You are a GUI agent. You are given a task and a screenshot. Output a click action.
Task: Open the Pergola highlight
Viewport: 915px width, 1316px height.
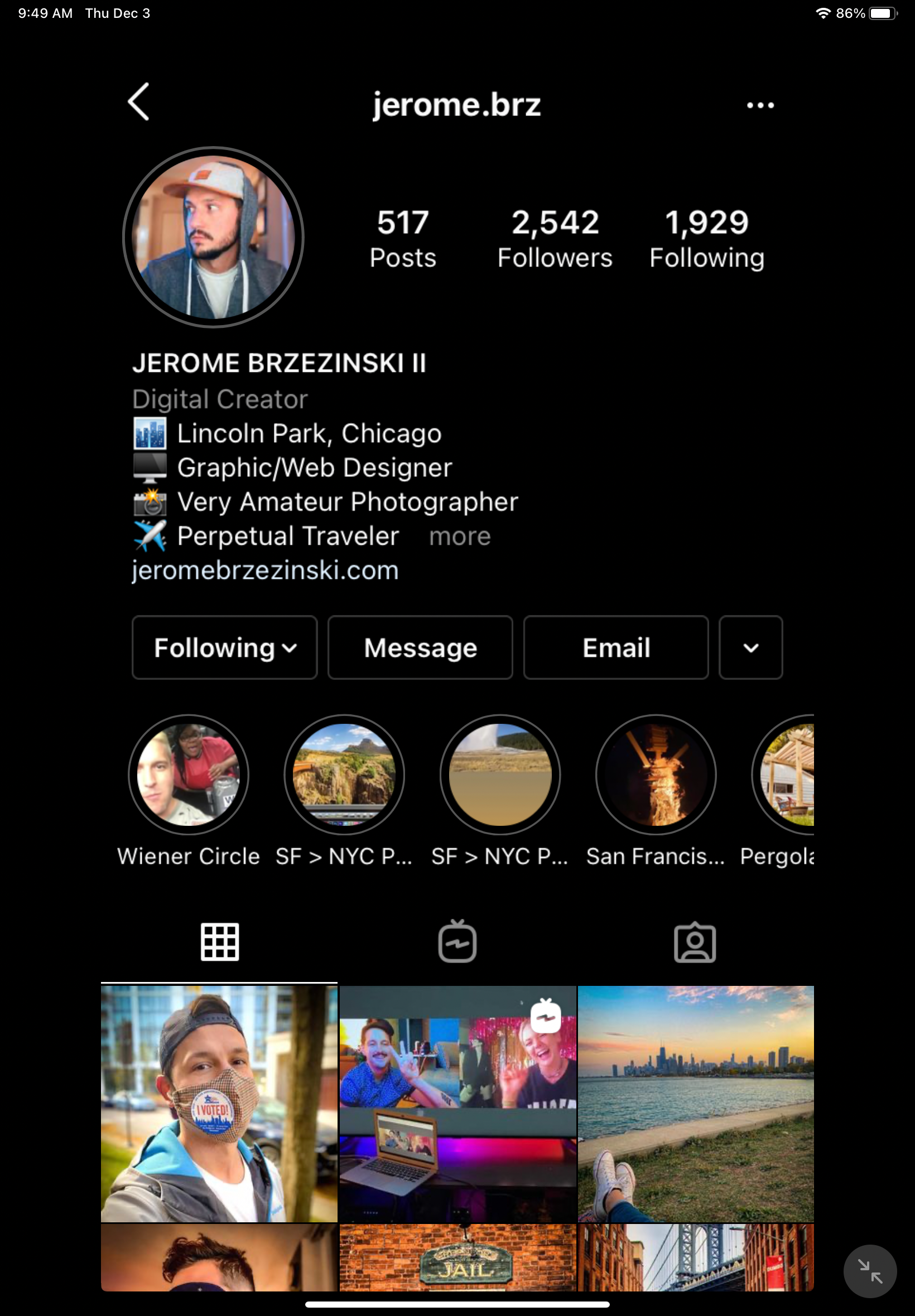(x=787, y=775)
